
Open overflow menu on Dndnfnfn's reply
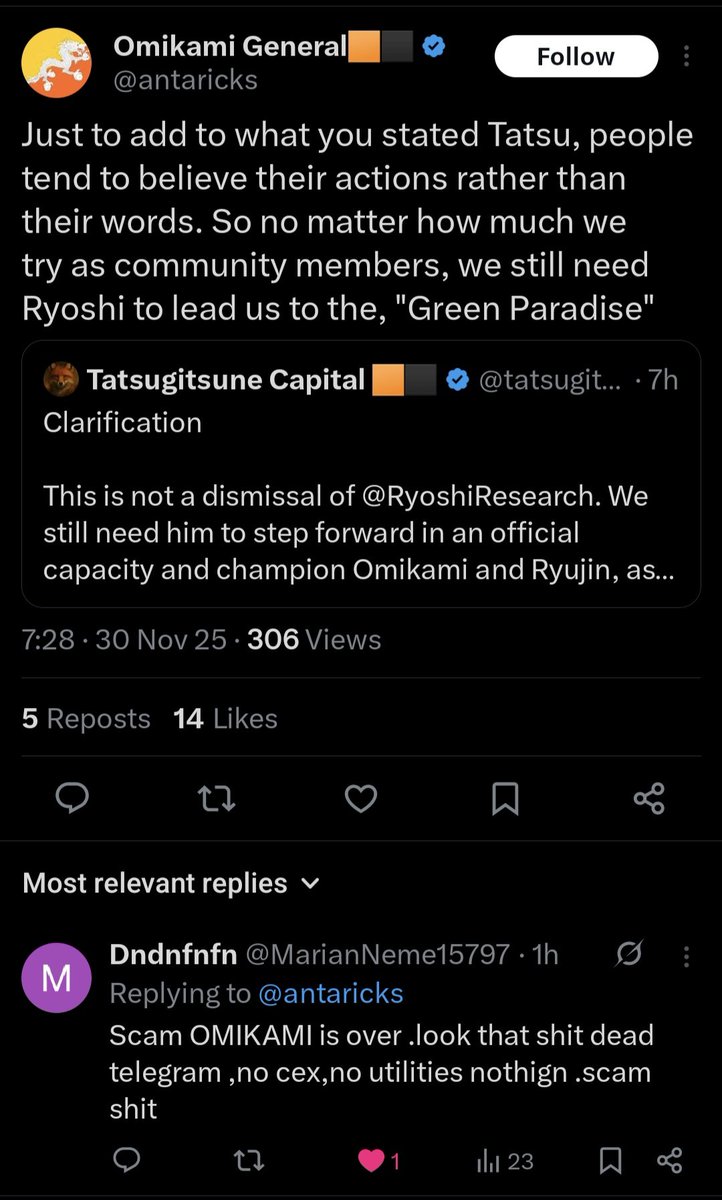tap(686, 956)
